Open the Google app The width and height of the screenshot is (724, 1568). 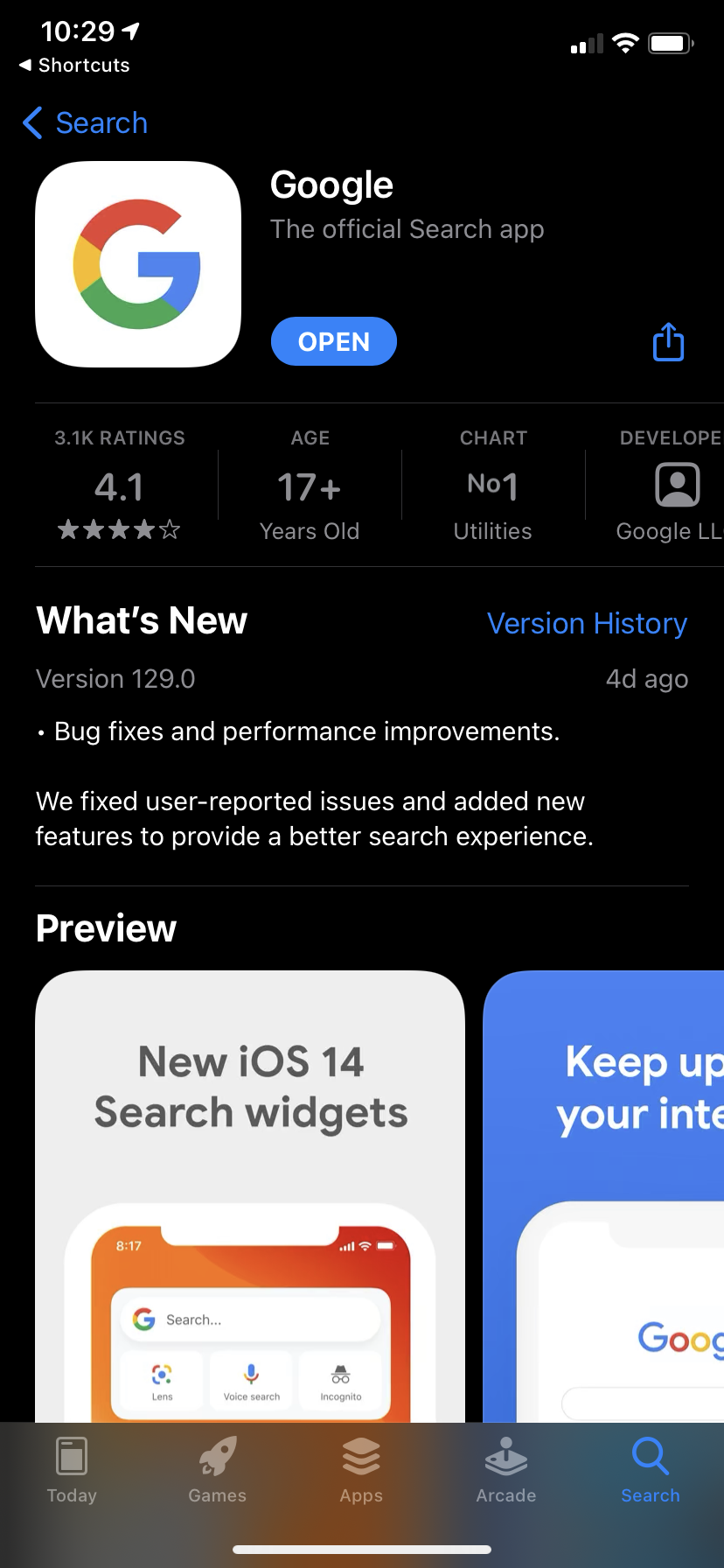tap(333, 341)
